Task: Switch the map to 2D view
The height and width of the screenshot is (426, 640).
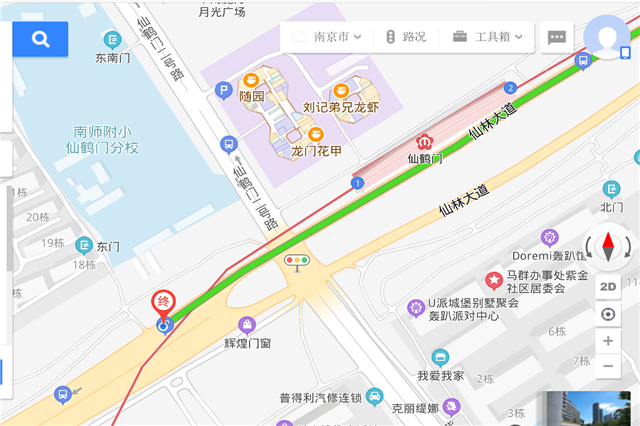Action: [x=608, y=285]
